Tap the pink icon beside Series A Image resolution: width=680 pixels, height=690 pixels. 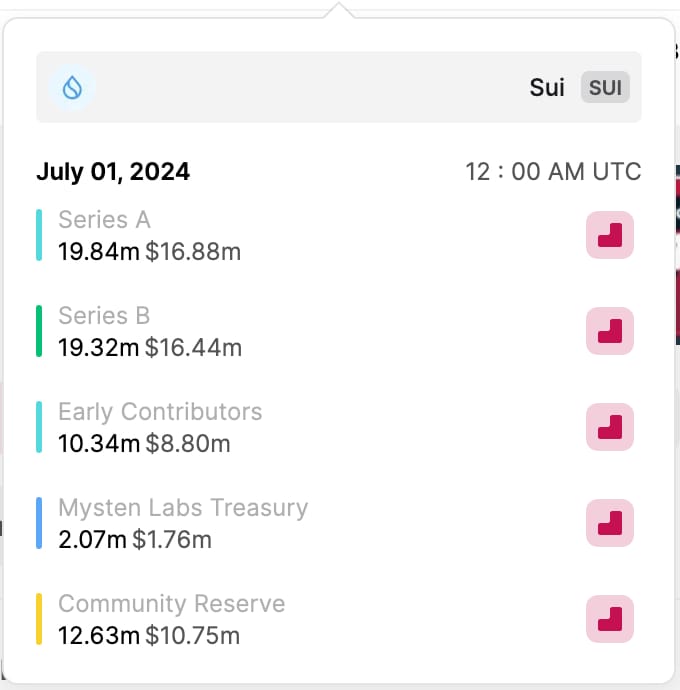[x=610, y=235]
